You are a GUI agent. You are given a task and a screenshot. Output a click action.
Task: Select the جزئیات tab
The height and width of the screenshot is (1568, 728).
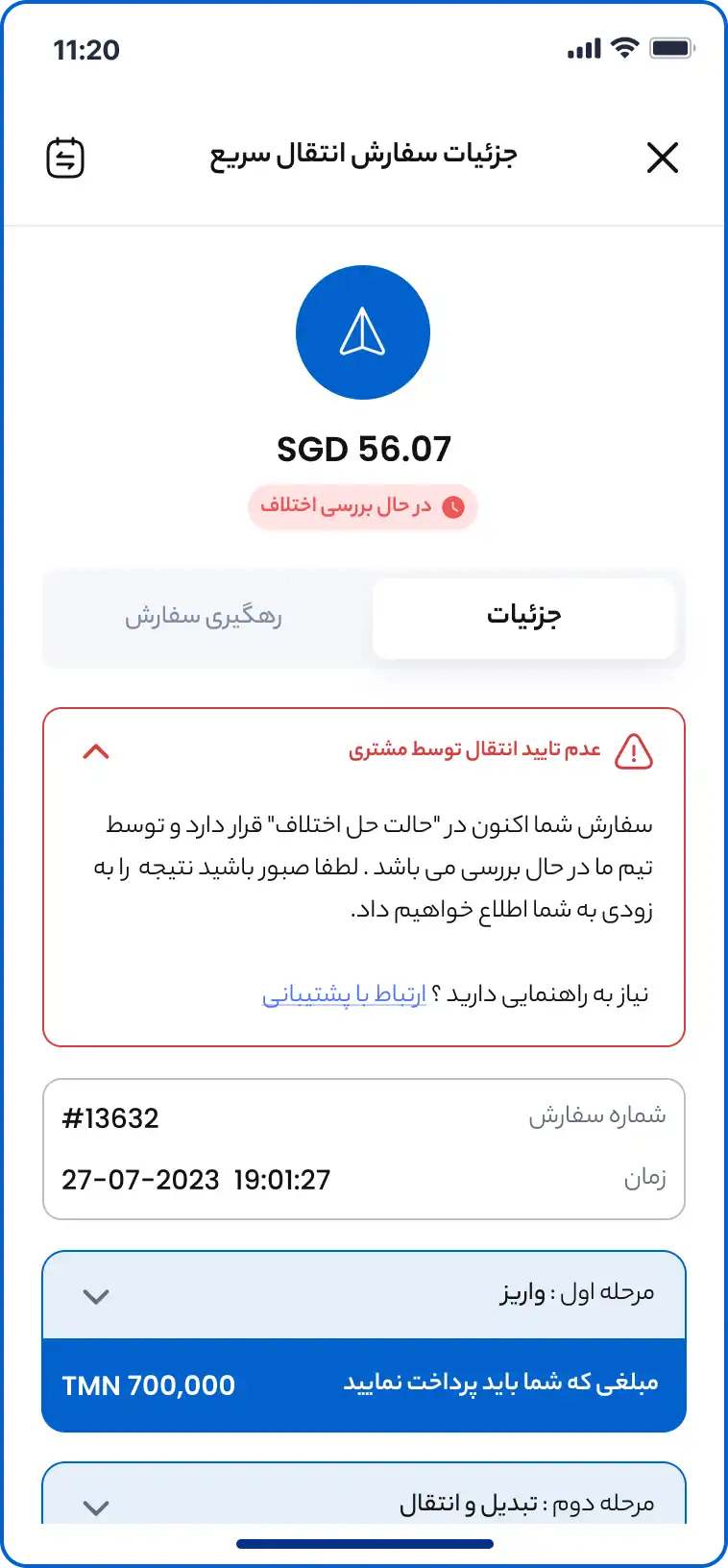tap(523, 617)
